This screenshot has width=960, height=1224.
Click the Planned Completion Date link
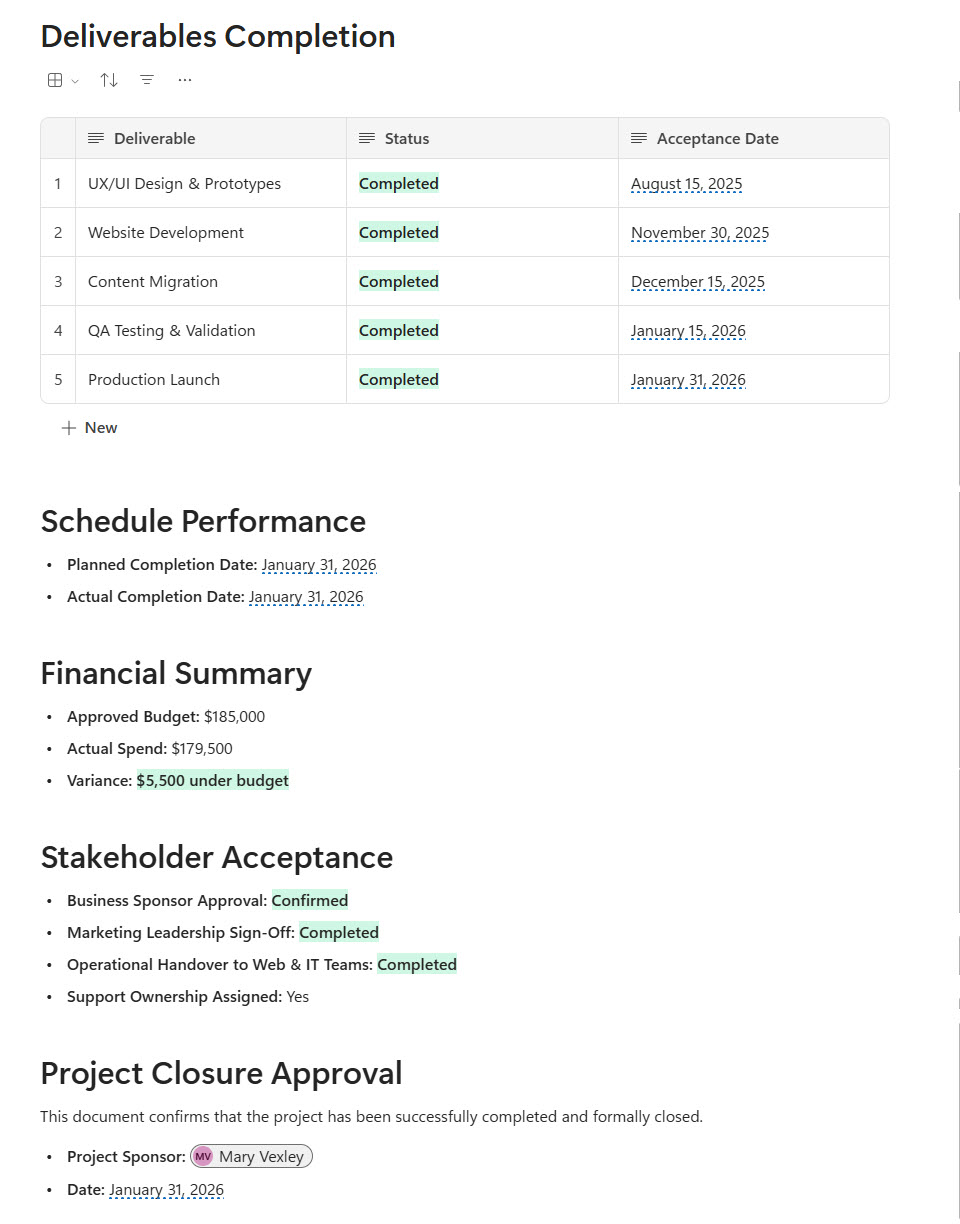point(319,564)
